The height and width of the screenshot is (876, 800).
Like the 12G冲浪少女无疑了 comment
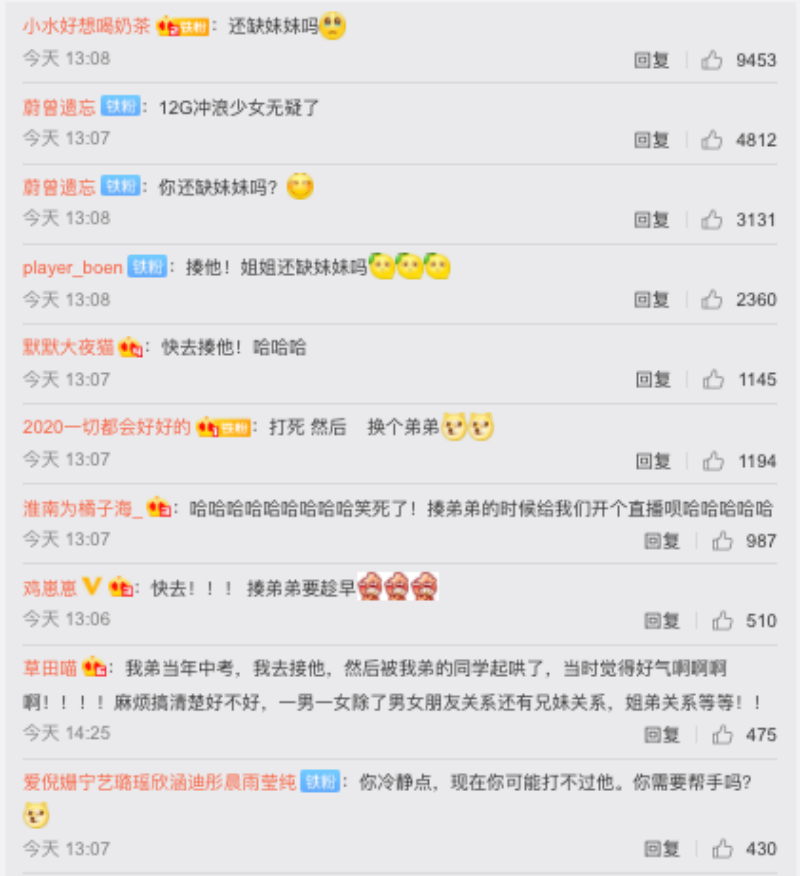pyautogui.click(x=712, y=140)
